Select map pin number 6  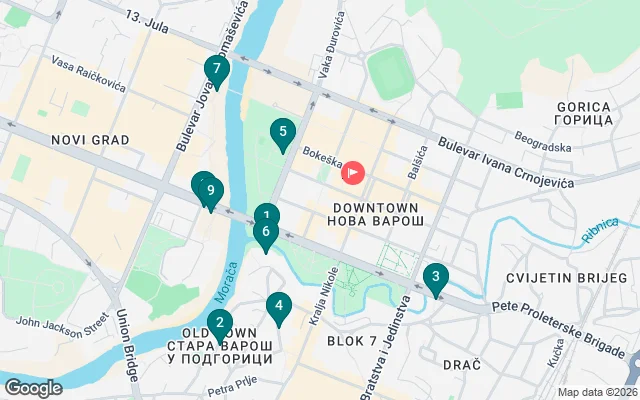pos(265,233)
